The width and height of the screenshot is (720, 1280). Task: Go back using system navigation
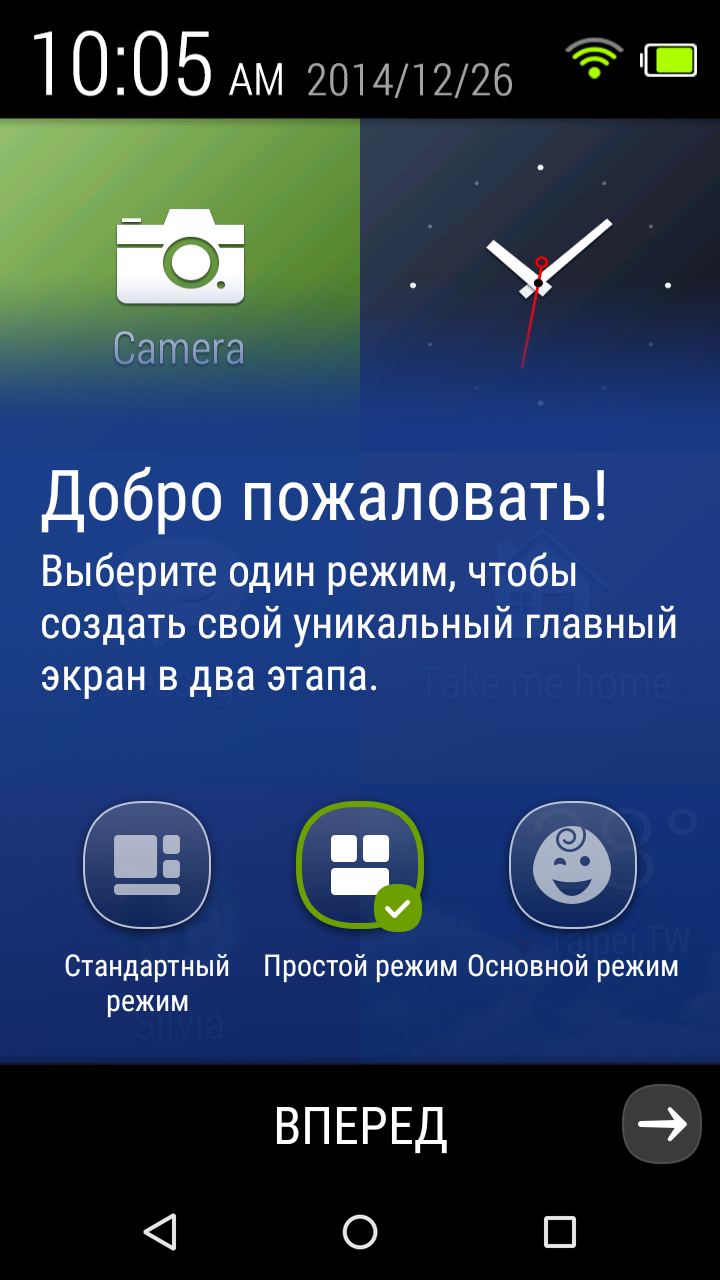tap(160, 1231)
